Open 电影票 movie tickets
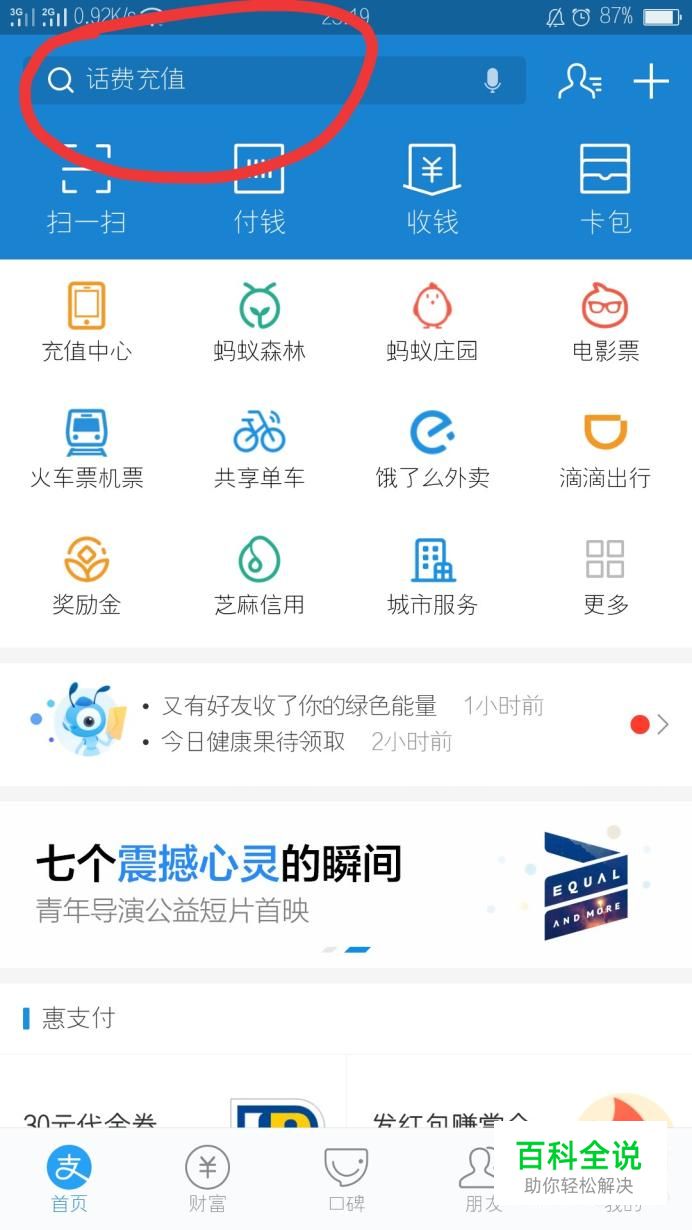The width and height of the screenshot is (692, 1230). pos(605,322)
